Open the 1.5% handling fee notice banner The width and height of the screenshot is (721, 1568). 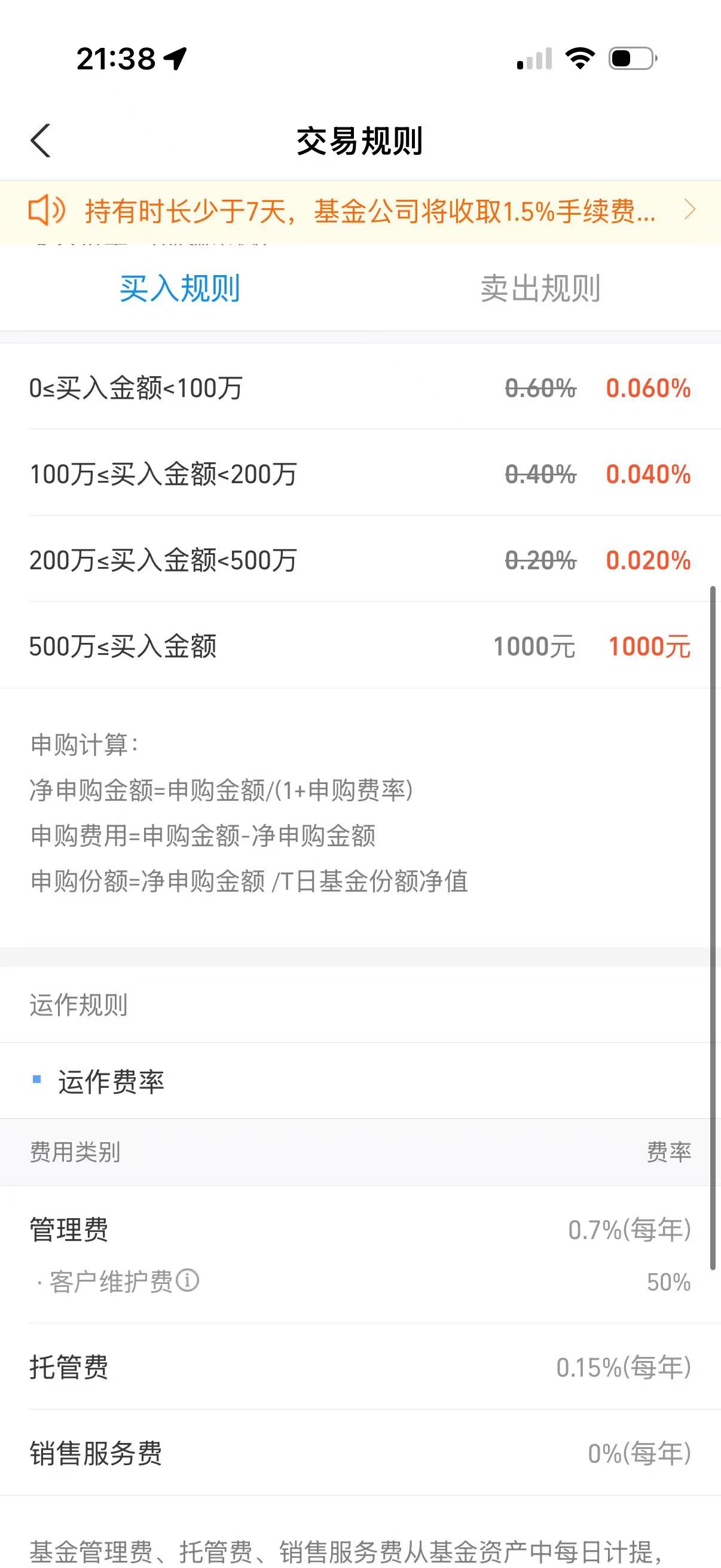pos(360,211)
